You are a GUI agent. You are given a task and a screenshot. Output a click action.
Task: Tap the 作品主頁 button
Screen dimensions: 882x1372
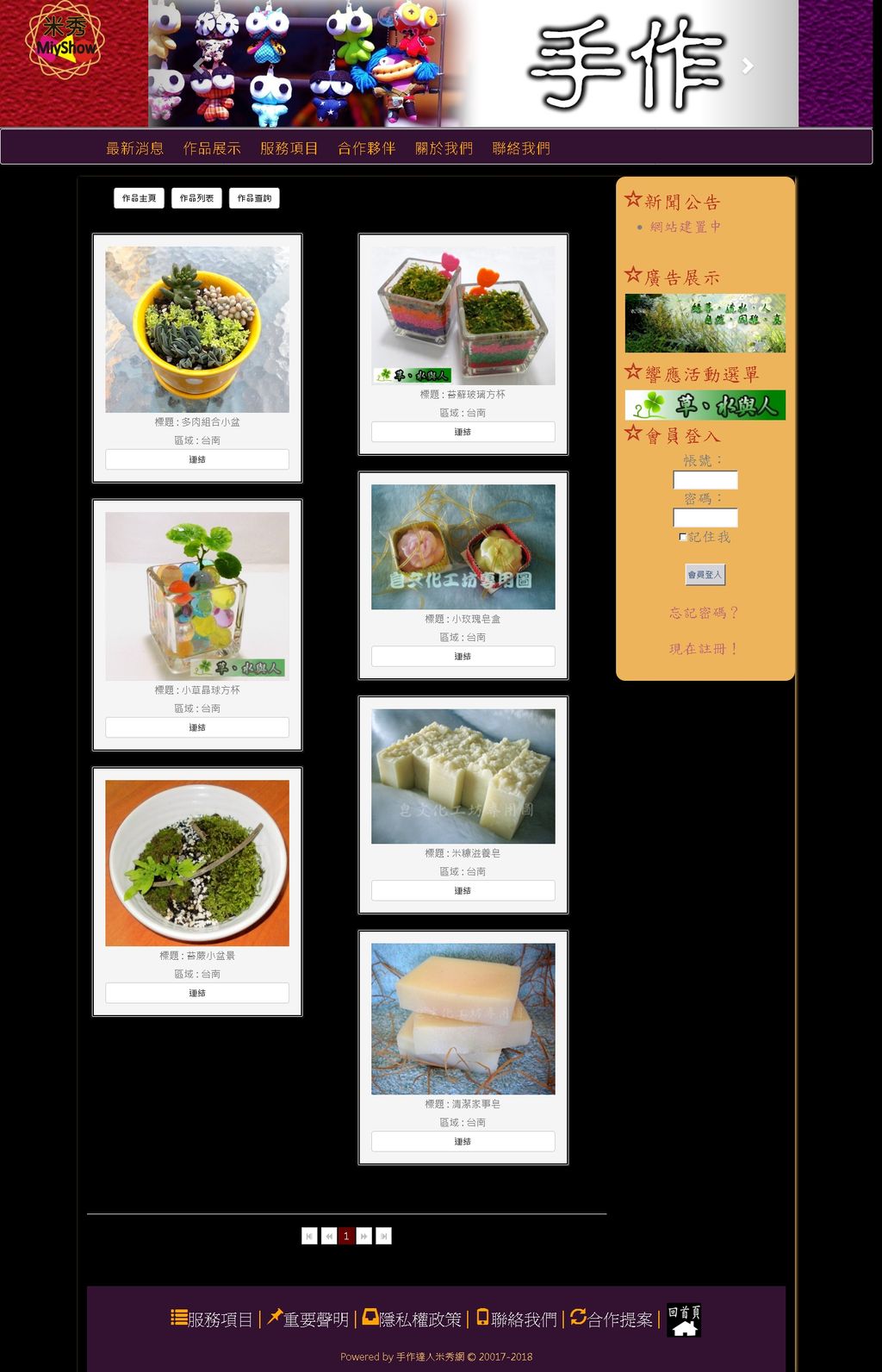point(139,198)
